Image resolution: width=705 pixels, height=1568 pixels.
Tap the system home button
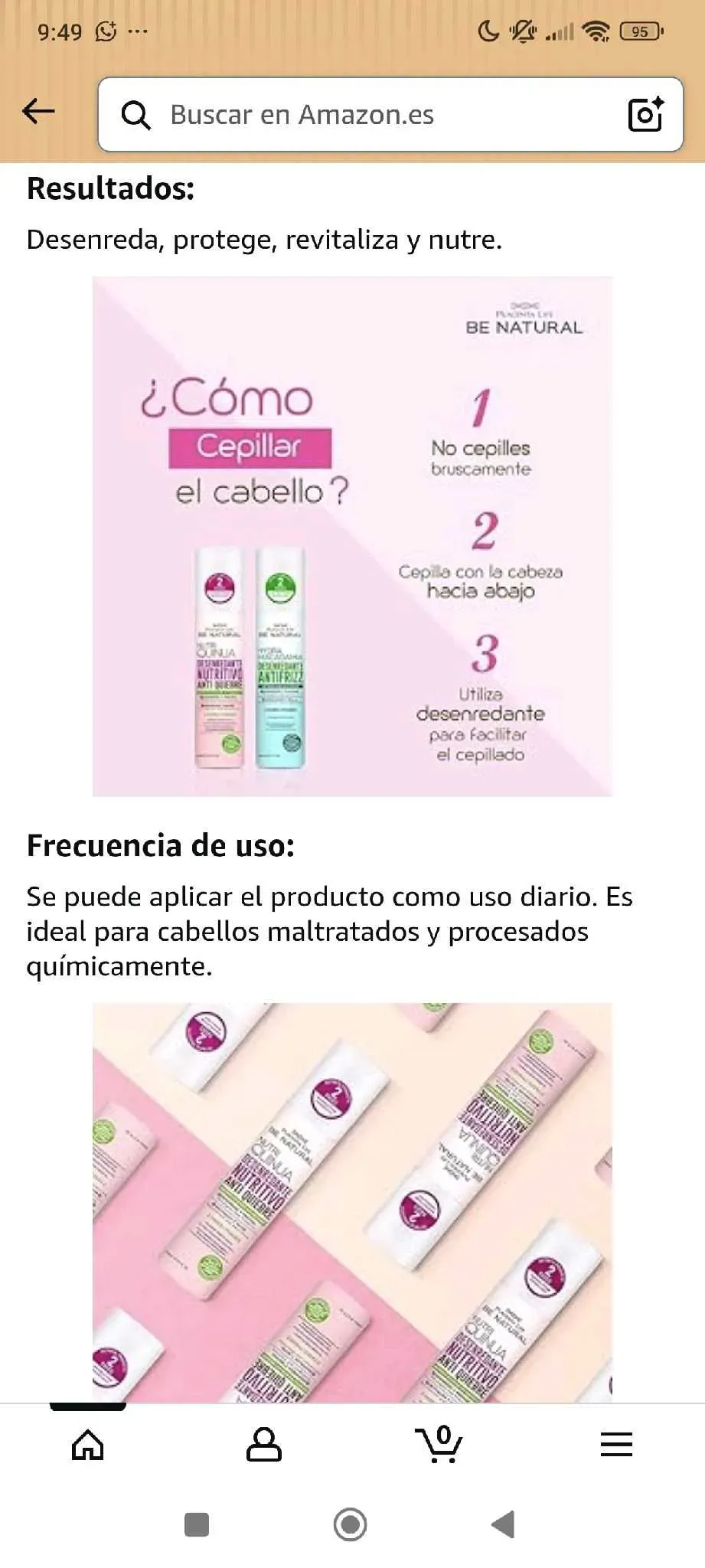(x=350, y=1524)
